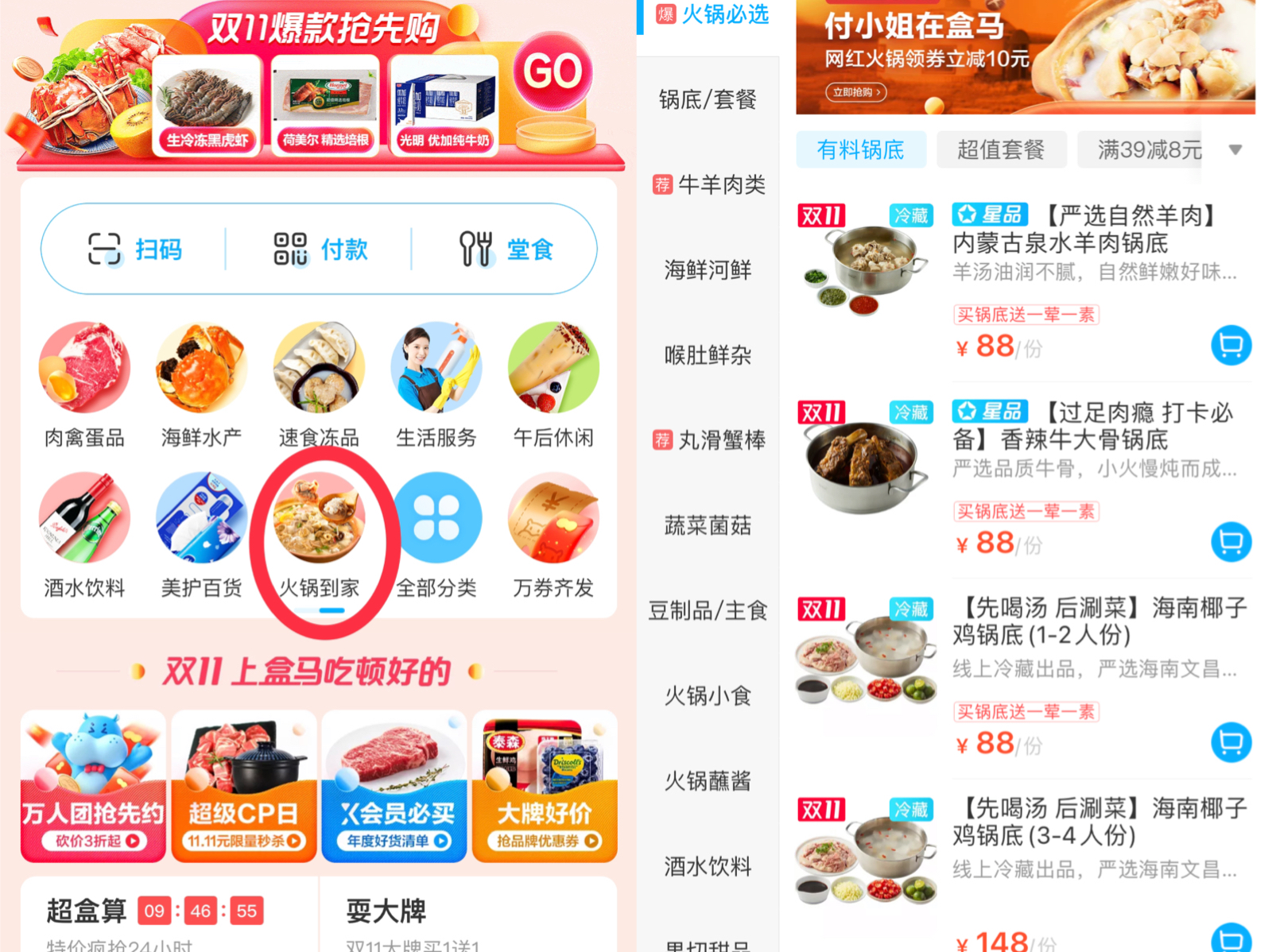The image size is (1272, 952).
Task: Open 扫码 scan code
Action: (x=134, y=250)
